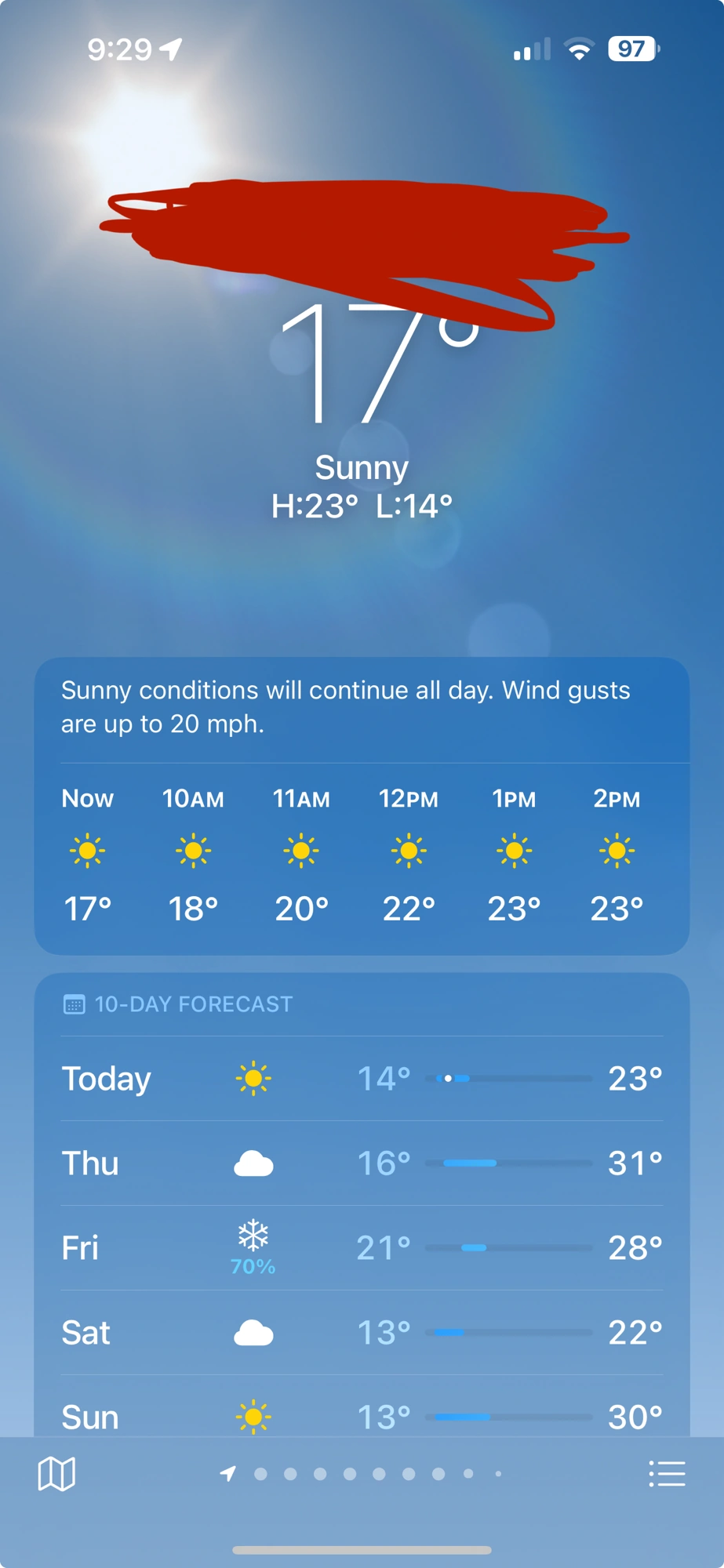Tap Saturday's cloud icon

coord(253,1331)
